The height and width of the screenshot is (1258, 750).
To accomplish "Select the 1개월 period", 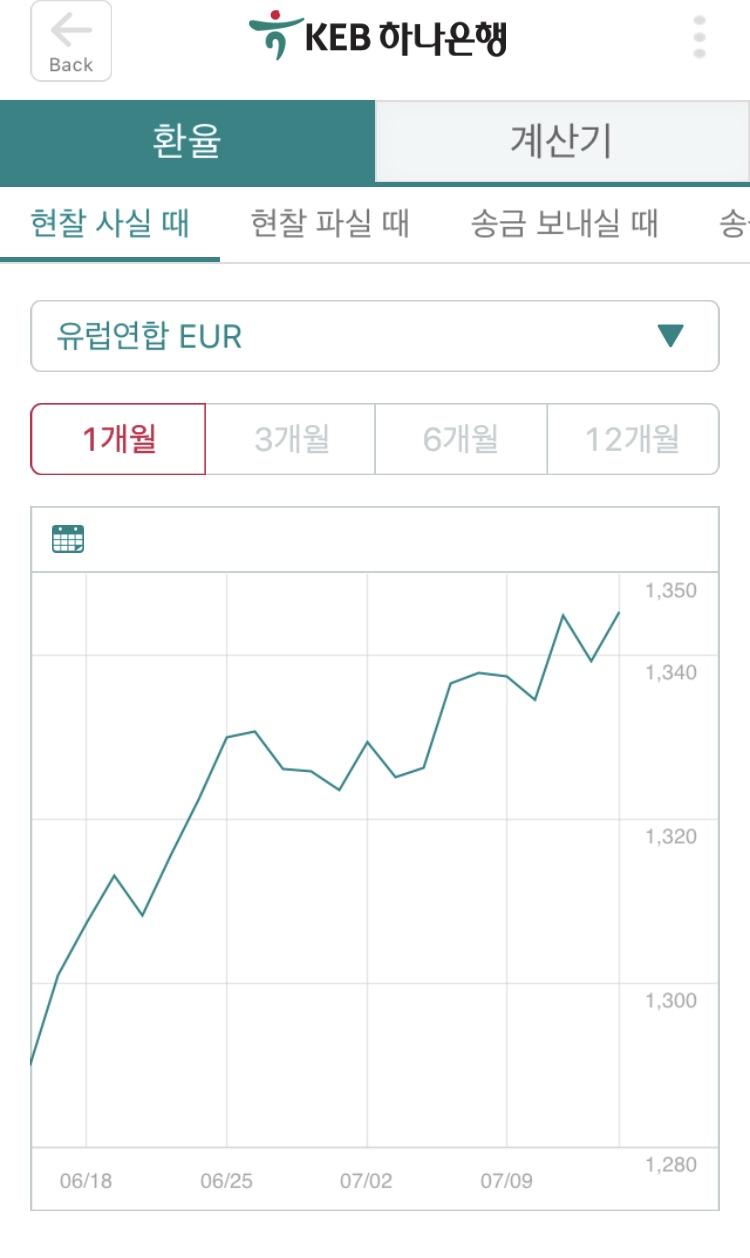I will pos(118,439).
